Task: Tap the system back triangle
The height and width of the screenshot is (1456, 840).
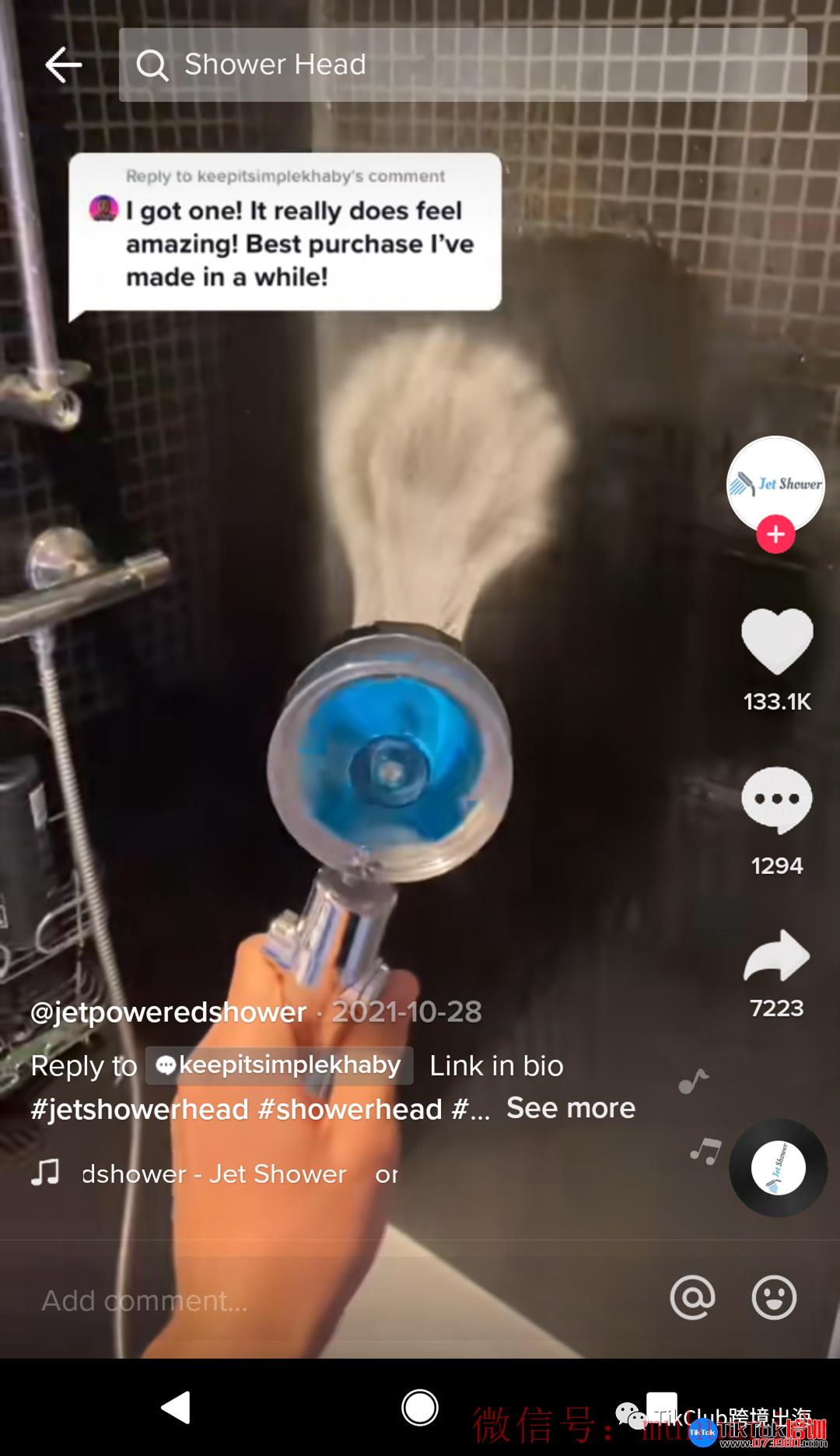Action: (177, 1407)
